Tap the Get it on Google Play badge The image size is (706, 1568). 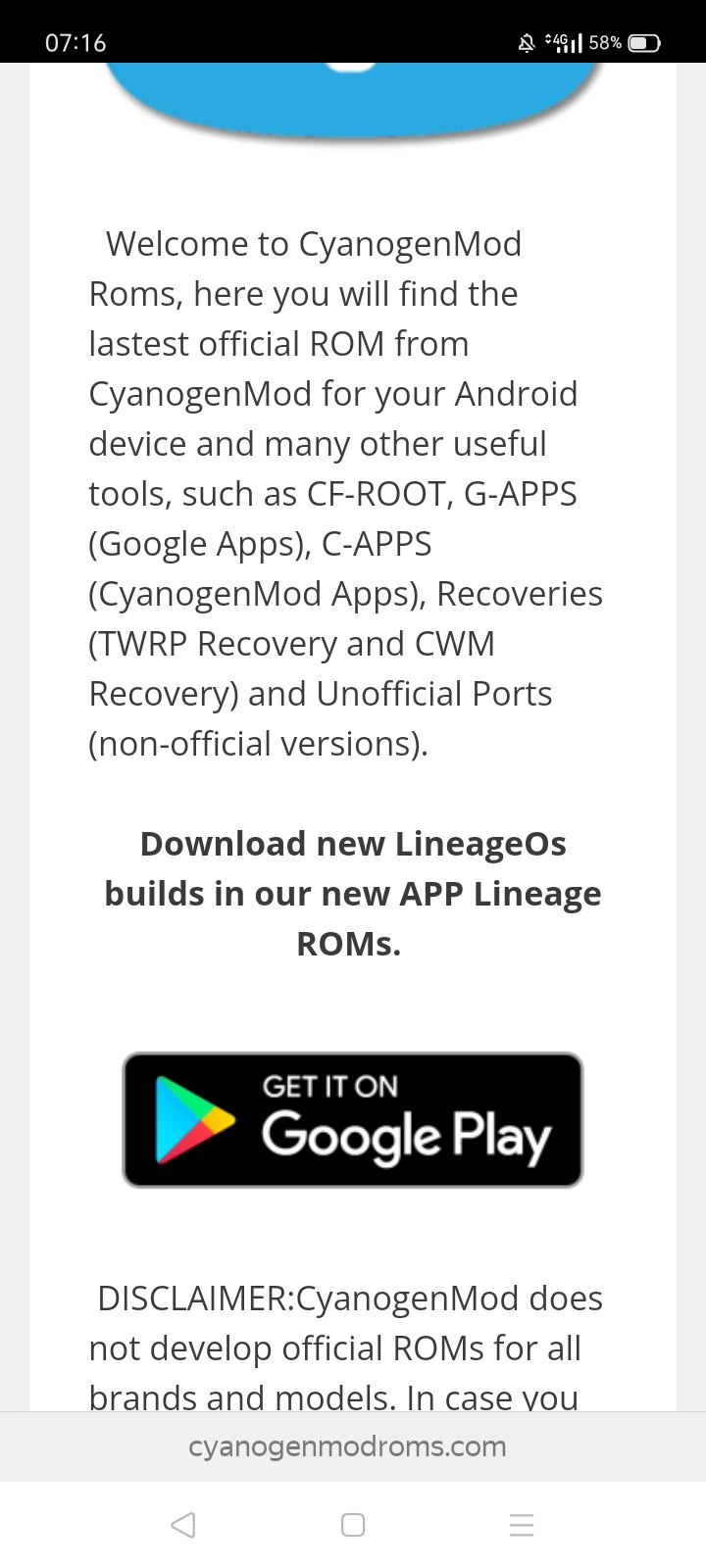point(352,1119)
